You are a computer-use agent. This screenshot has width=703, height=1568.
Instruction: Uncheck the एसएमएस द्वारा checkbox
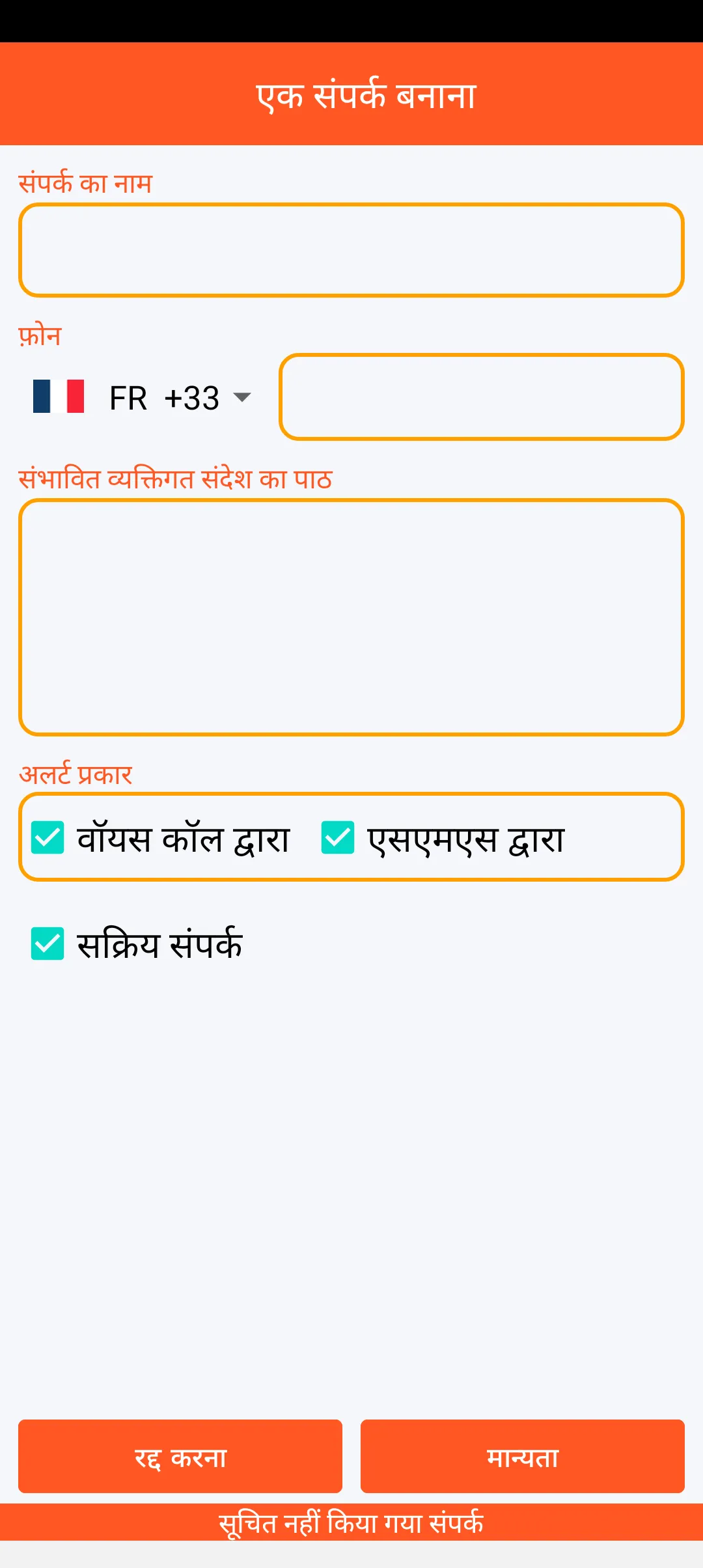pos(338,837)
